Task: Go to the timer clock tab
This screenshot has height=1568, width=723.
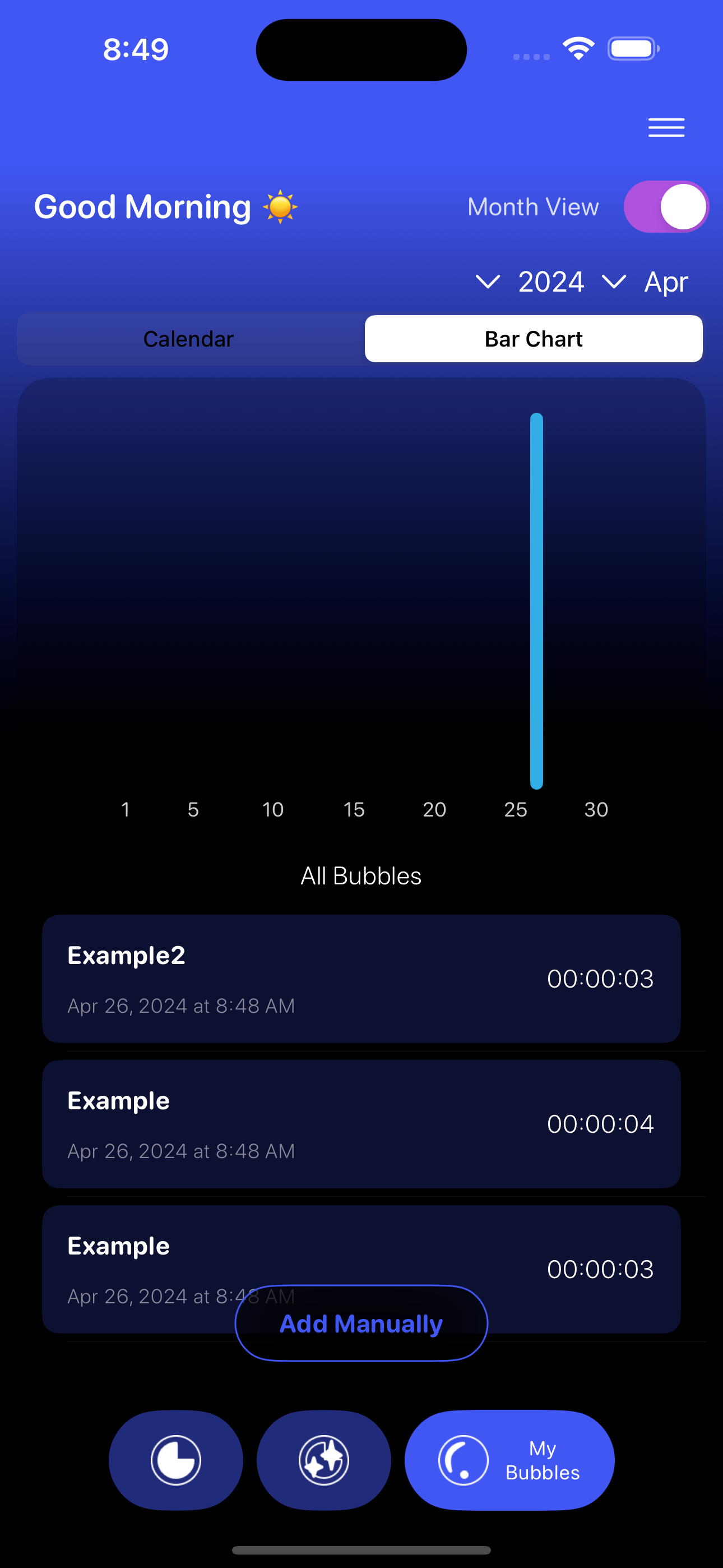Action: tap(176, 1460)
